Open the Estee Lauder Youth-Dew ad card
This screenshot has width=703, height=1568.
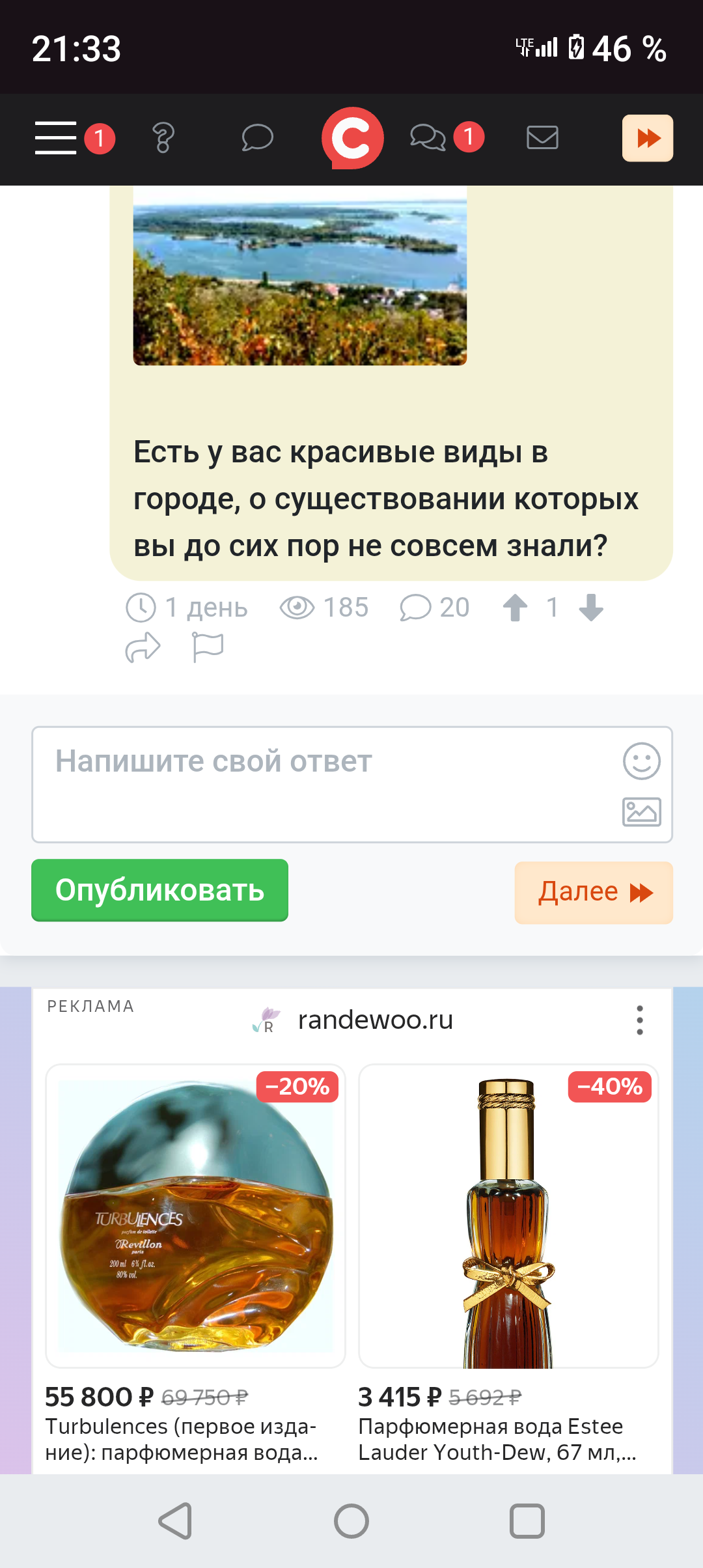click(508, 1265)
